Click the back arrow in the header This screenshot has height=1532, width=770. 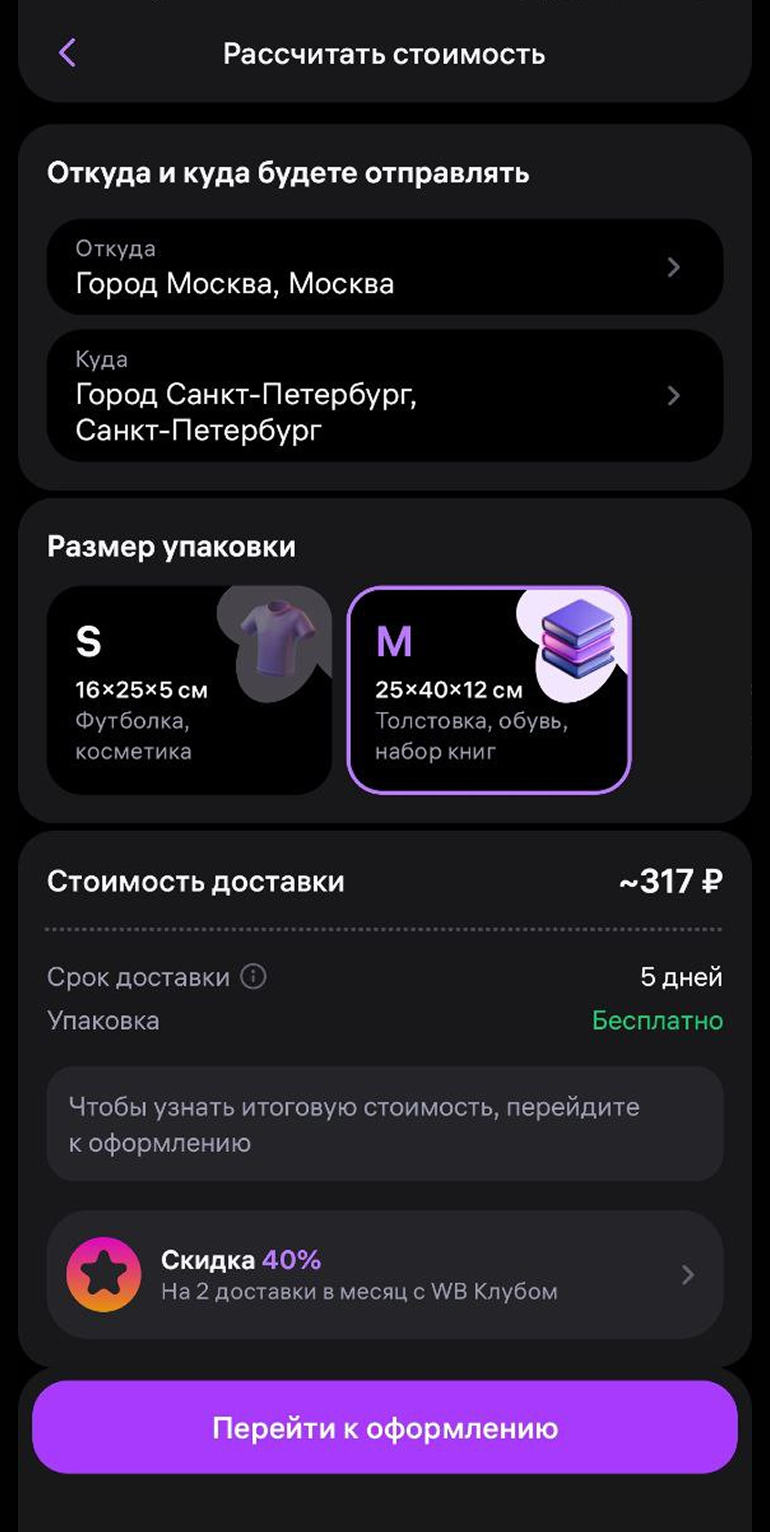tap(66, 53)
